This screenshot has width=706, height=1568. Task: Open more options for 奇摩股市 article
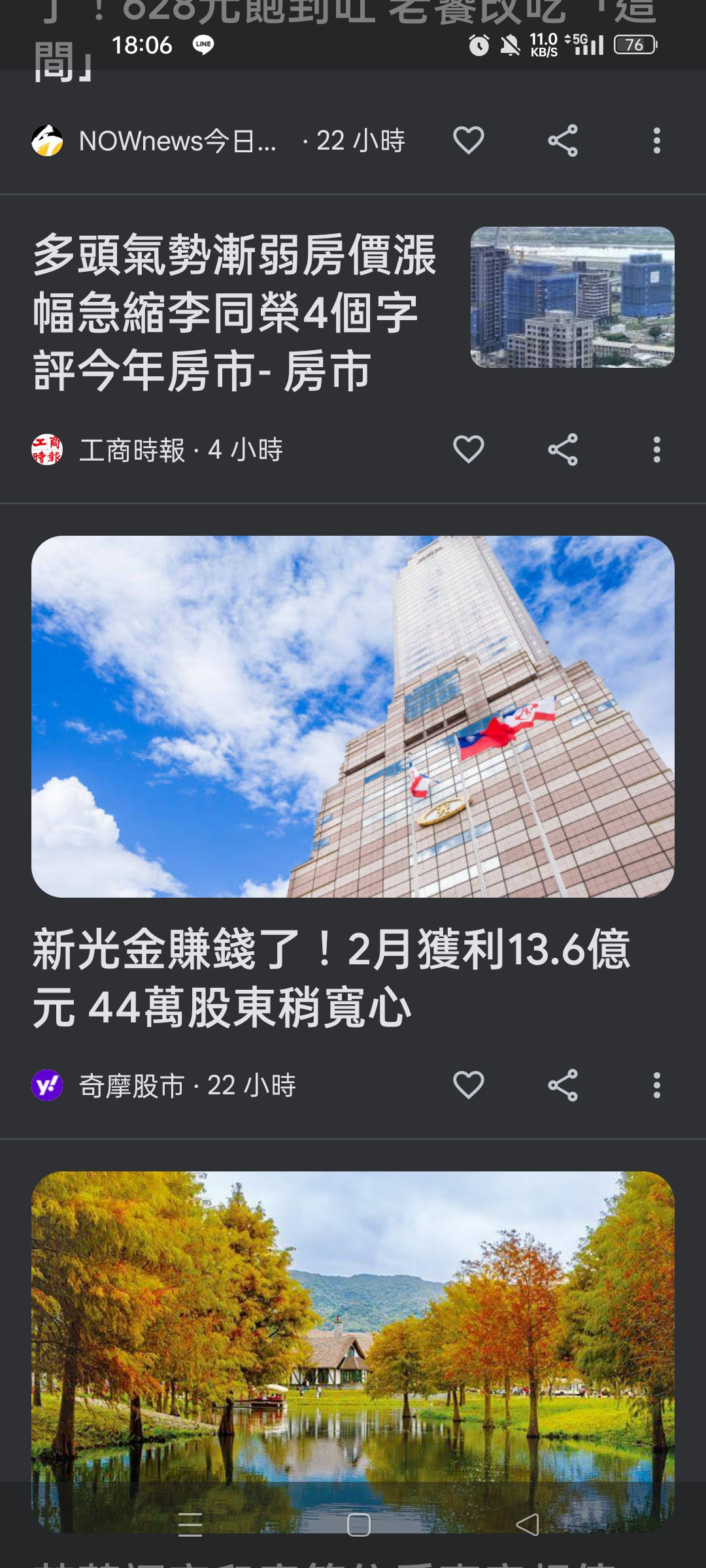click(x=656, y=1085)
